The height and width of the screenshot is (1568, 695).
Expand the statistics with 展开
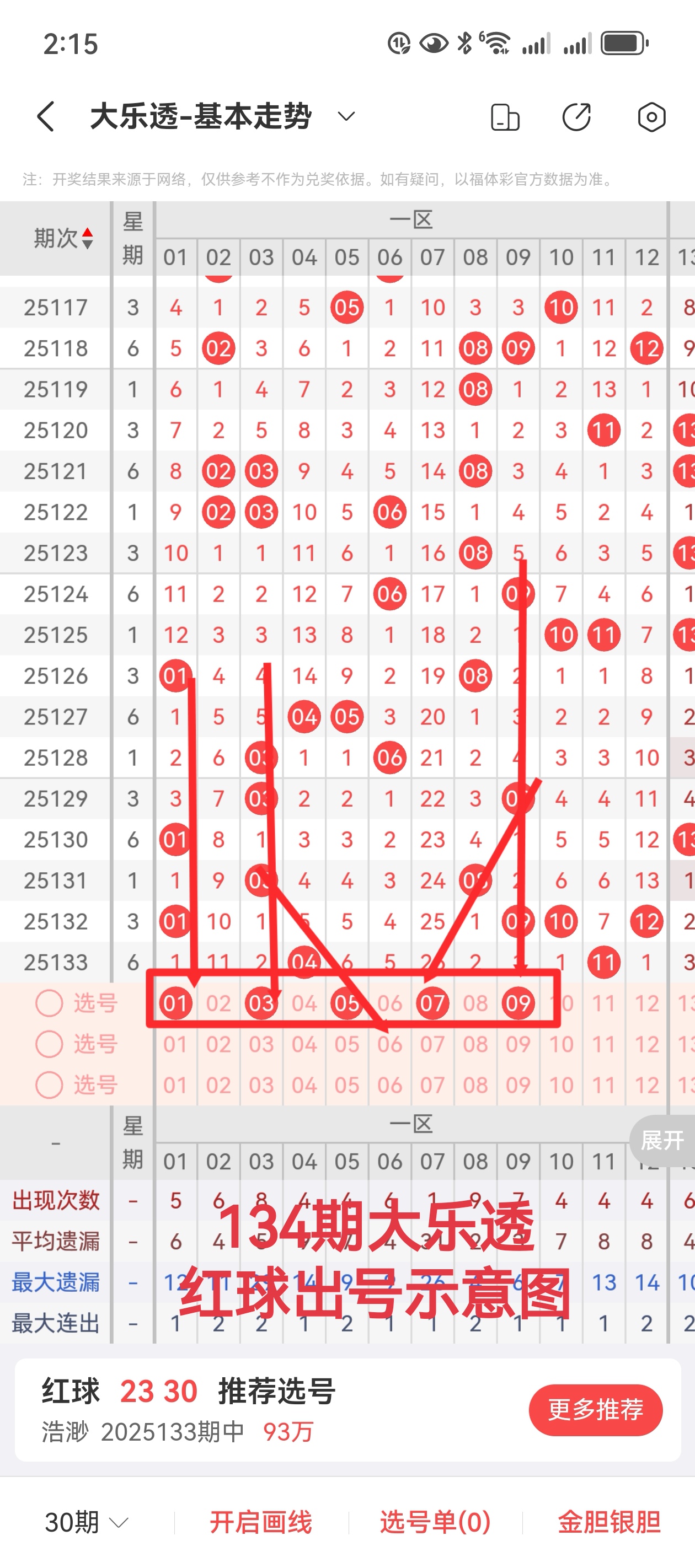tap(662, 1140)
